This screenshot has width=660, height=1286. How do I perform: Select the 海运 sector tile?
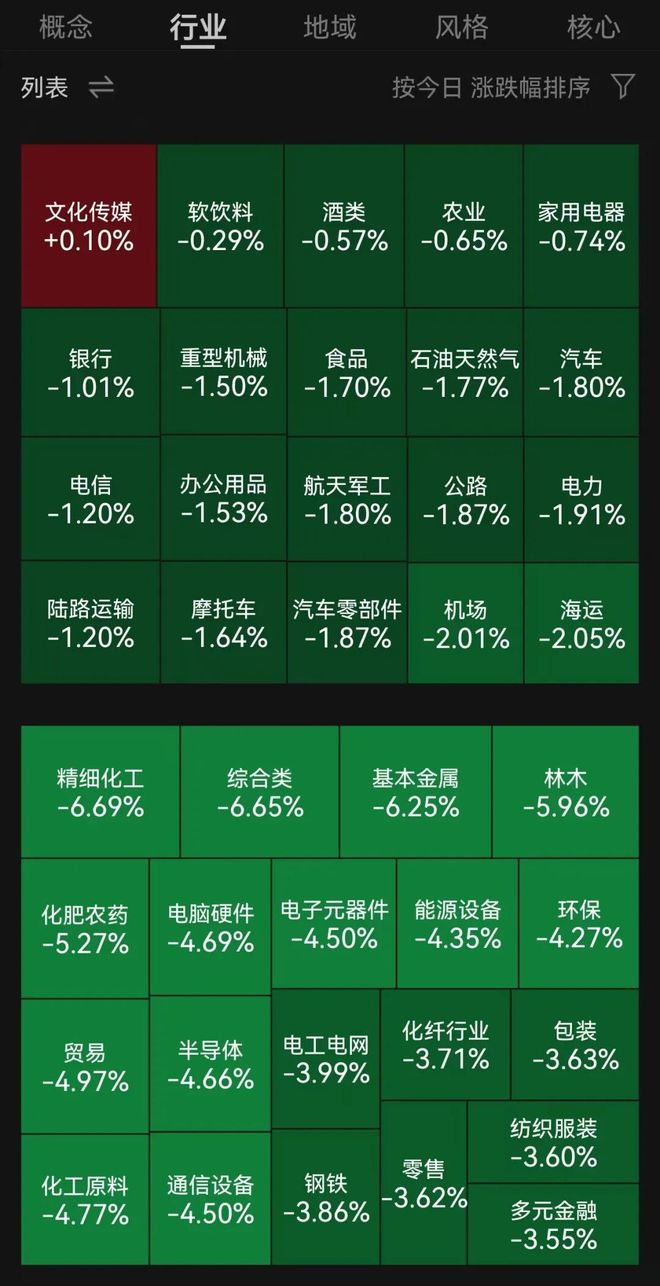pos(581,623)
